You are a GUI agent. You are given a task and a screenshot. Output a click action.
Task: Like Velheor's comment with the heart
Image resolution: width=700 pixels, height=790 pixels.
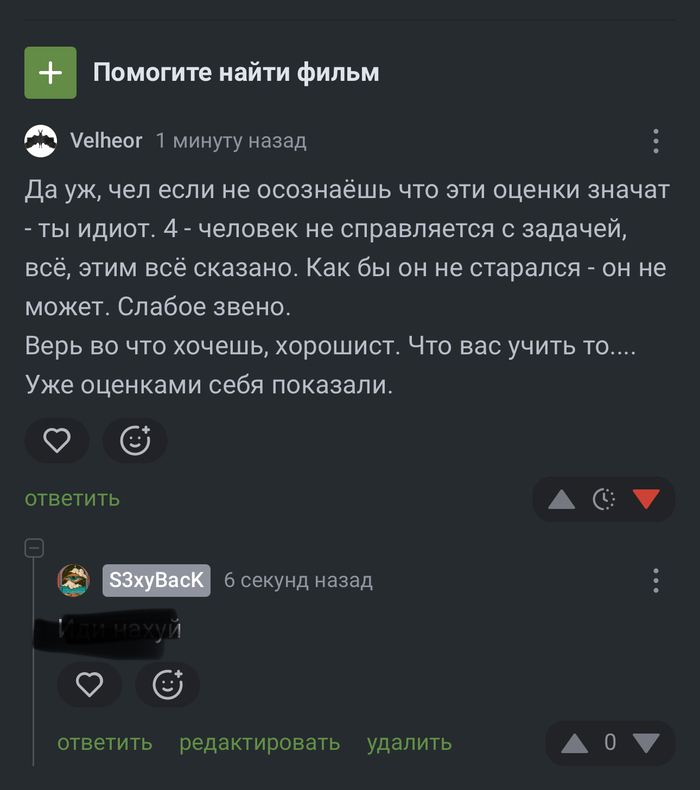tap(57, 440)
